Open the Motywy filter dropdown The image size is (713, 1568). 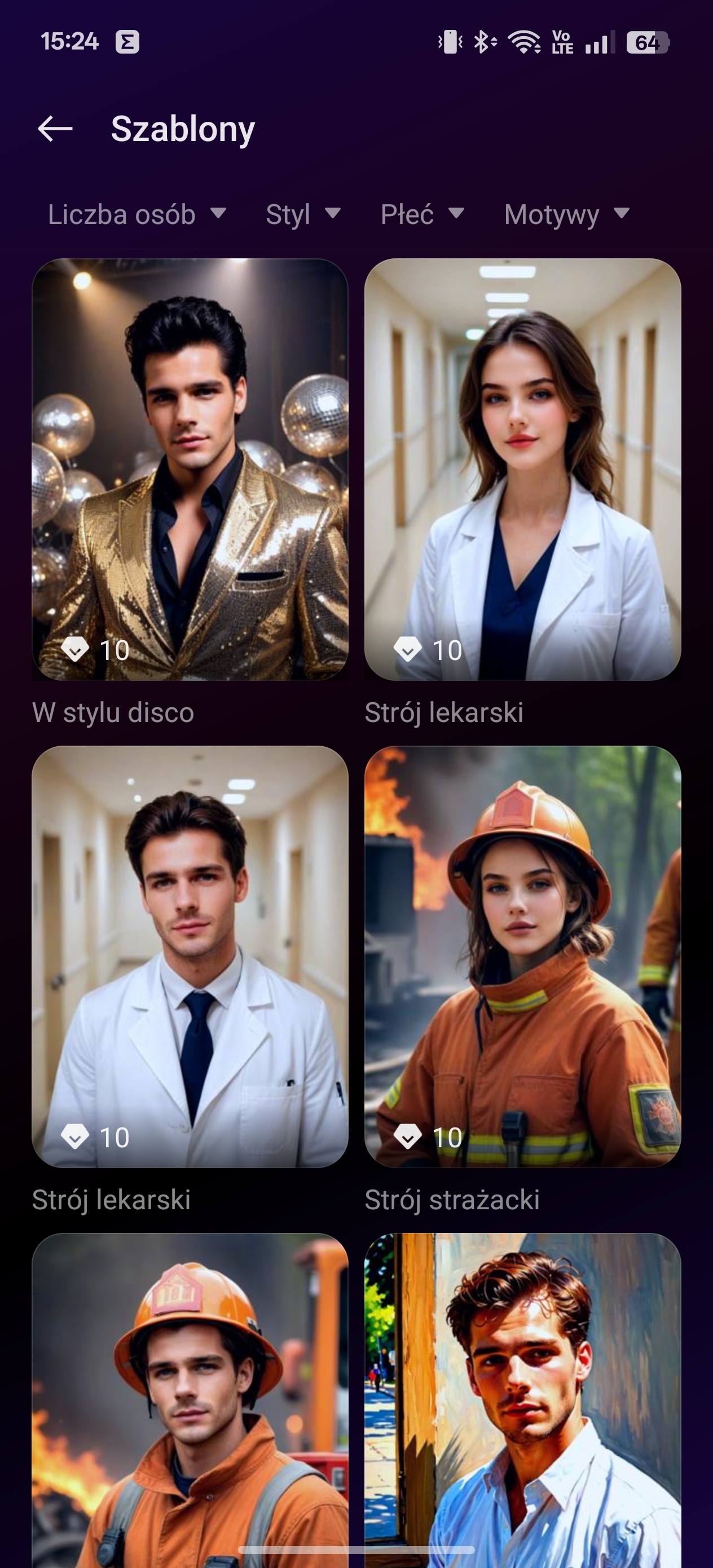pyautogui.click(x=566, y=214)
